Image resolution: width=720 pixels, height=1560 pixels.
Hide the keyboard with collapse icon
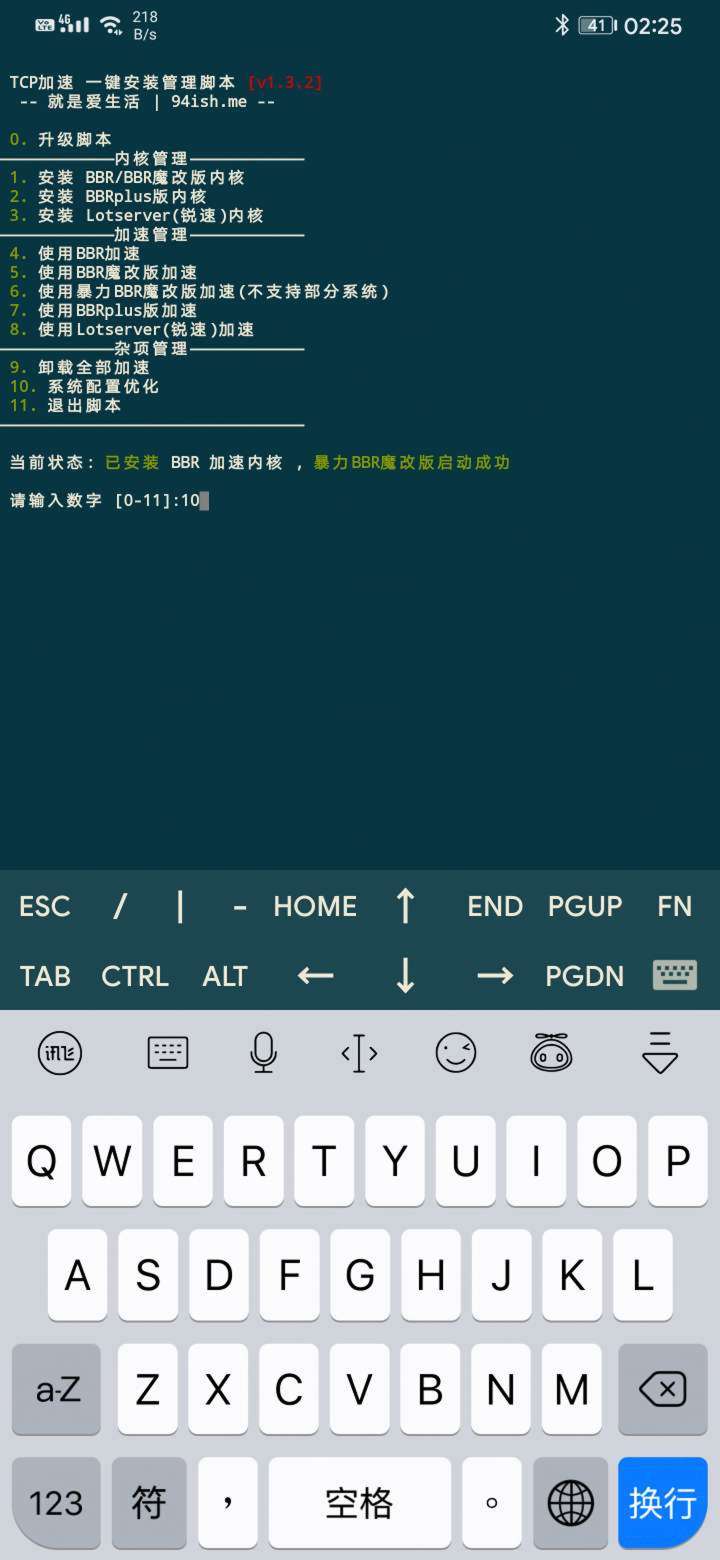click(x=660, y=1053)
